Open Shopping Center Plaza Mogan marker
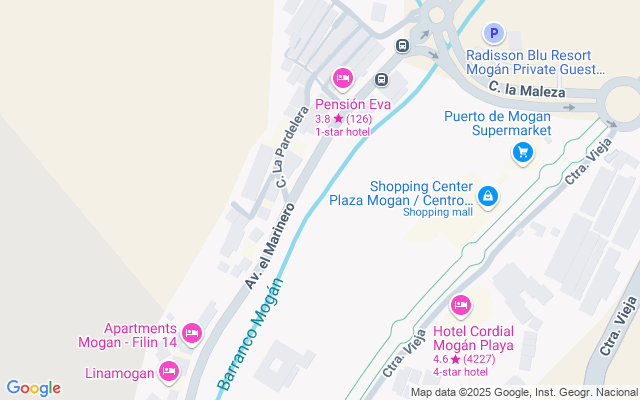 point(487,196)
